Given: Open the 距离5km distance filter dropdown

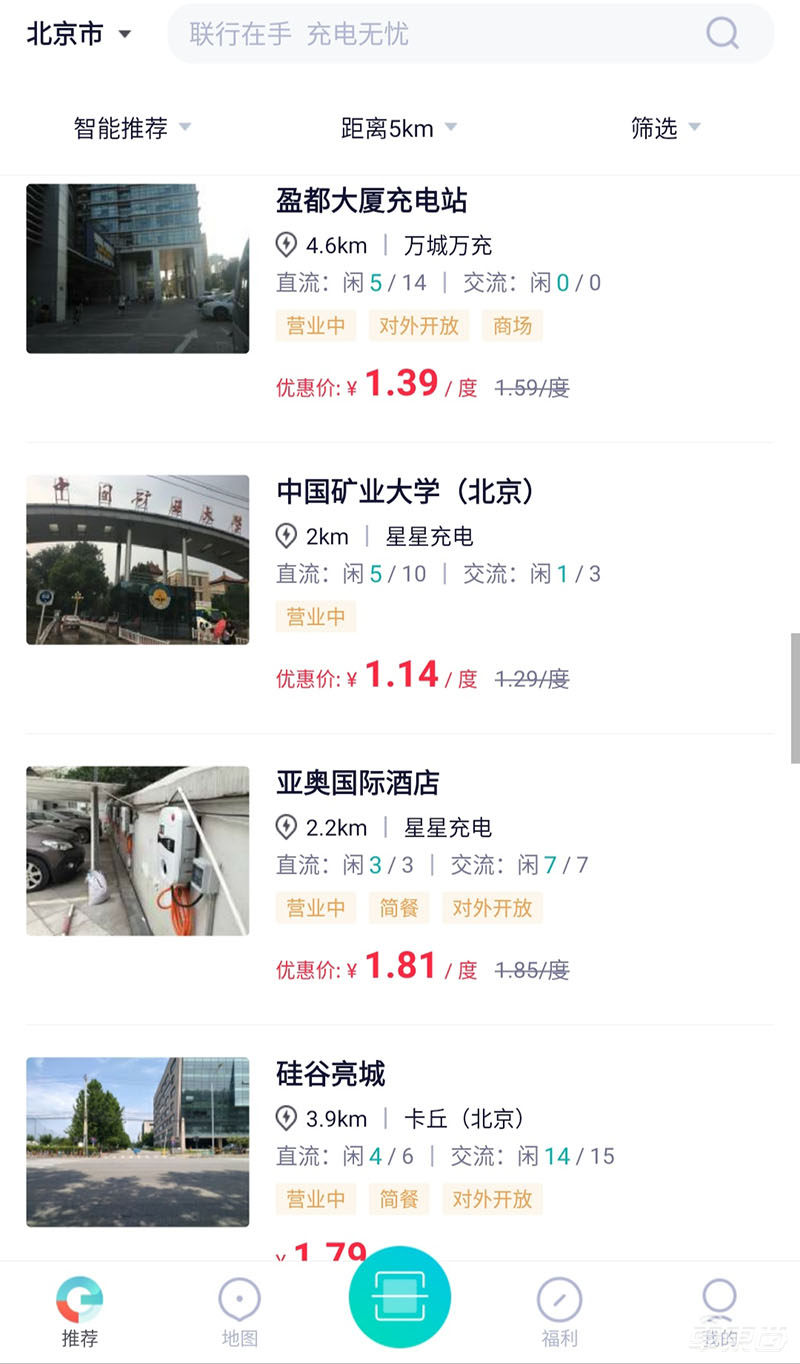Looking at the screenshot, I should pyautogui.click(x=397, y=127).
